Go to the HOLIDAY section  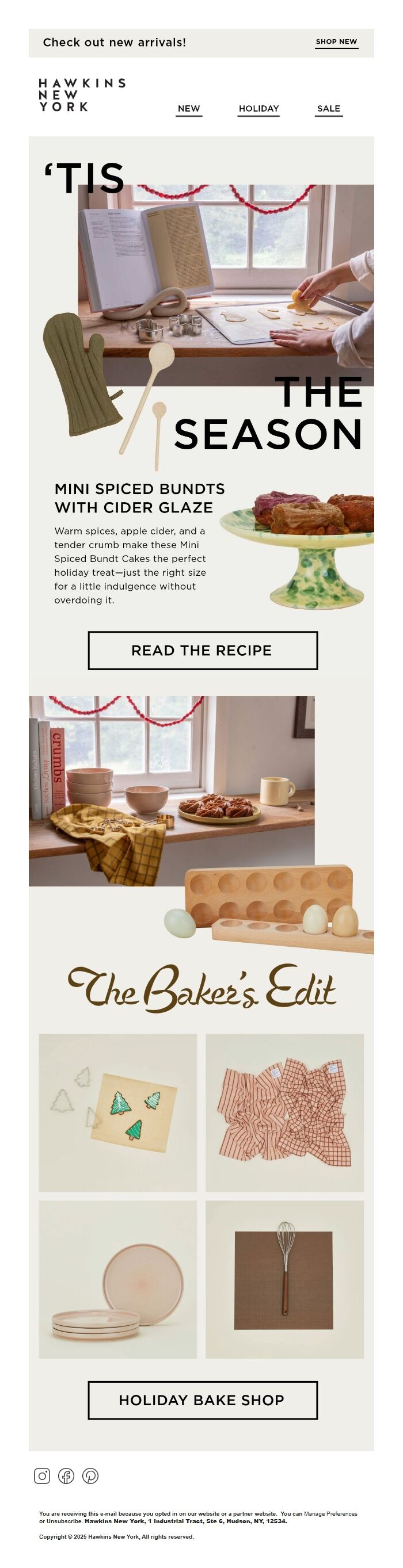click(258, 108)
